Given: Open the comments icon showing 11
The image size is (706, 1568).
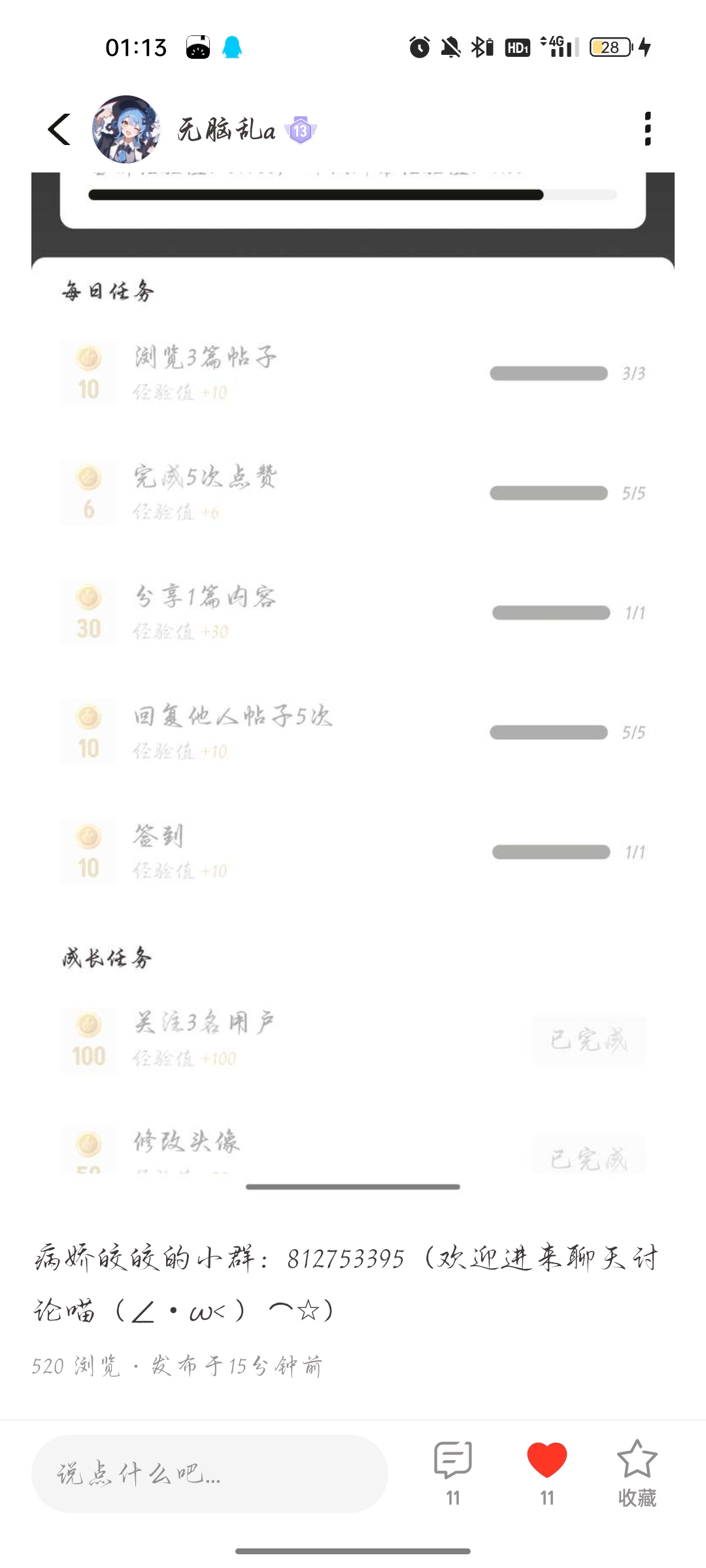Looking at the screenshot, I should pos(453,1473).
